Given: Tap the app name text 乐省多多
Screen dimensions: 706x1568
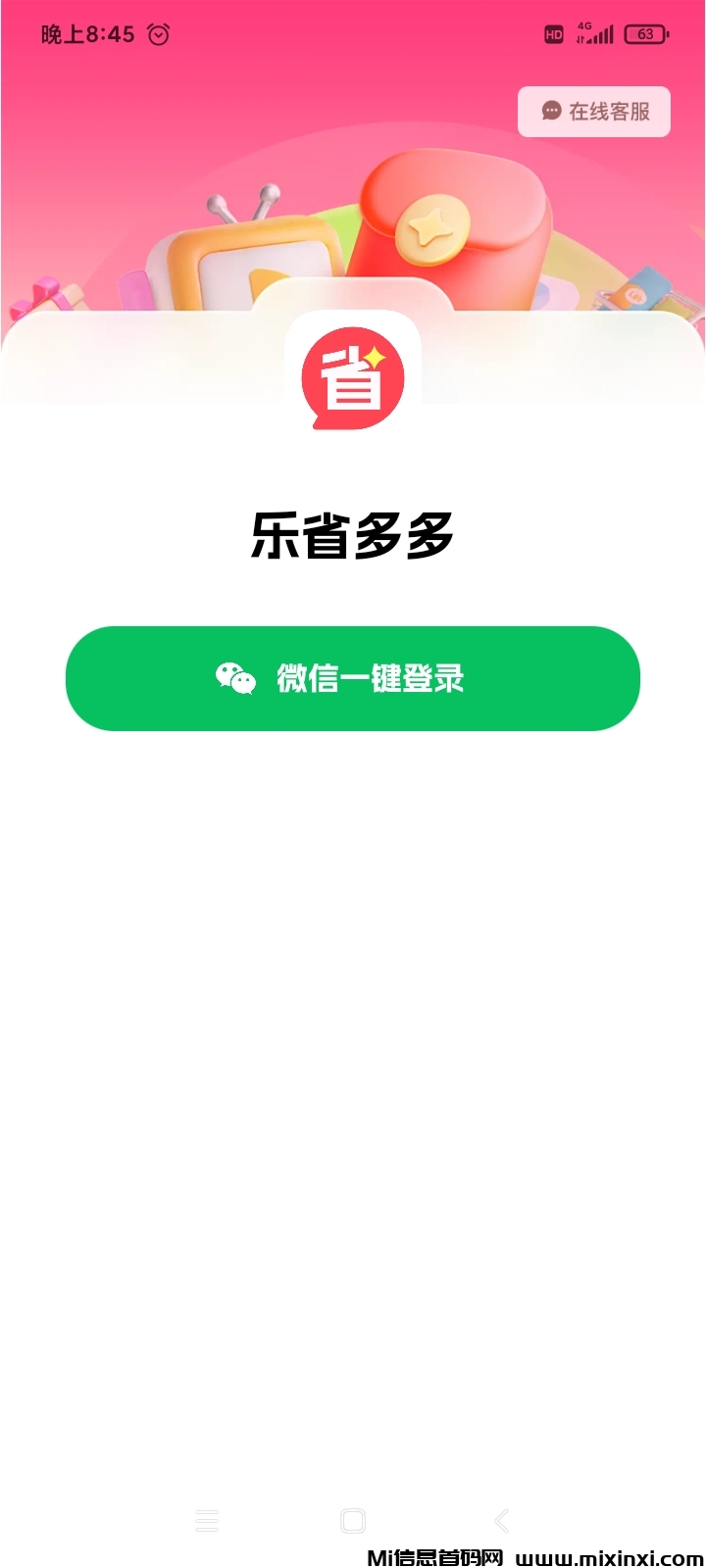Looking at the screenshot, I should (x=352, y=535).
